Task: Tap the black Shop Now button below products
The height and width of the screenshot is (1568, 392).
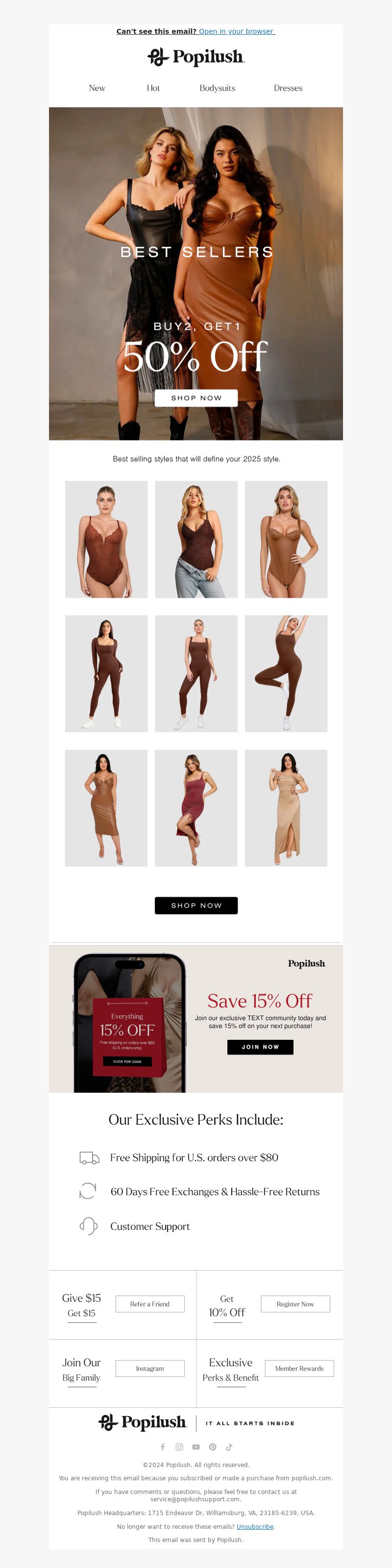Action: (x=196, y=905)
